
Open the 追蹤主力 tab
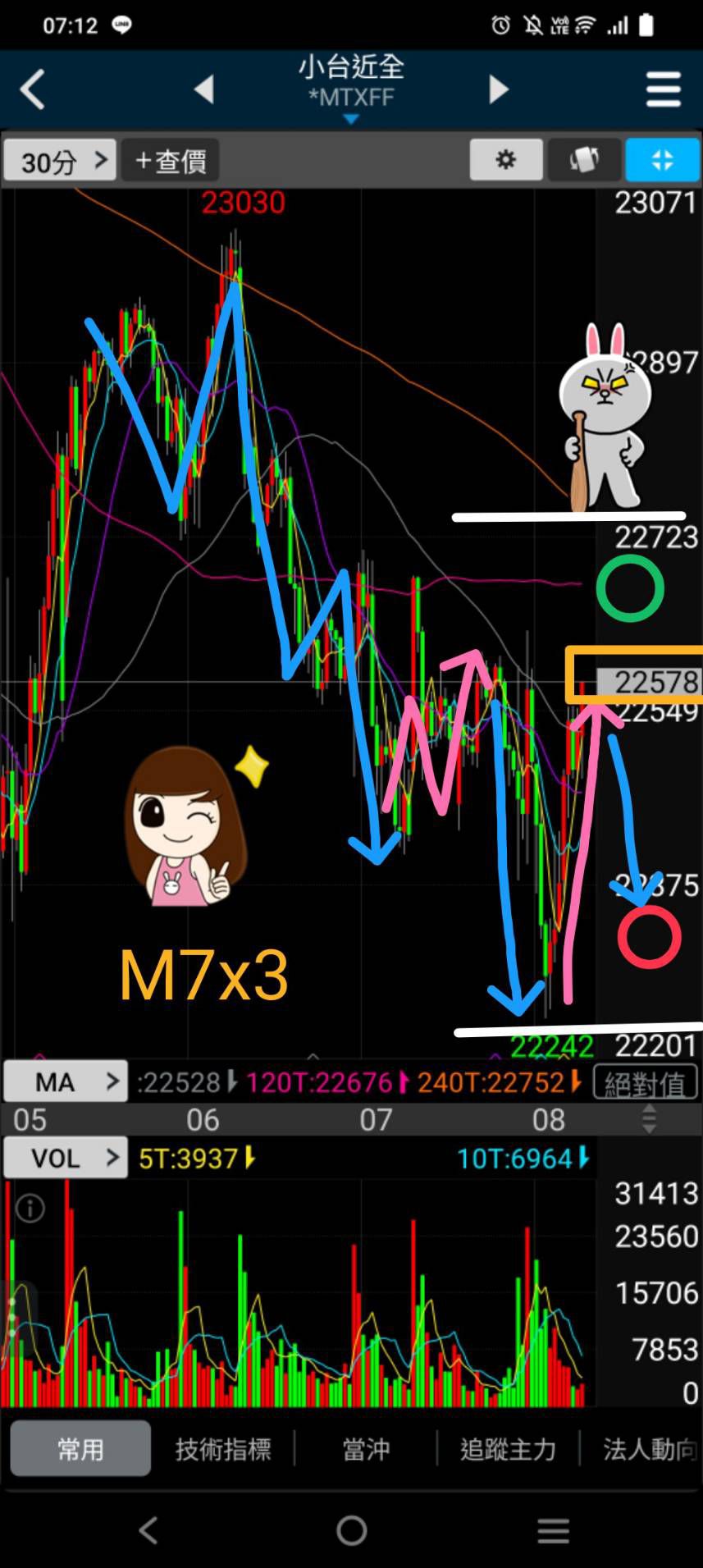508,1449
